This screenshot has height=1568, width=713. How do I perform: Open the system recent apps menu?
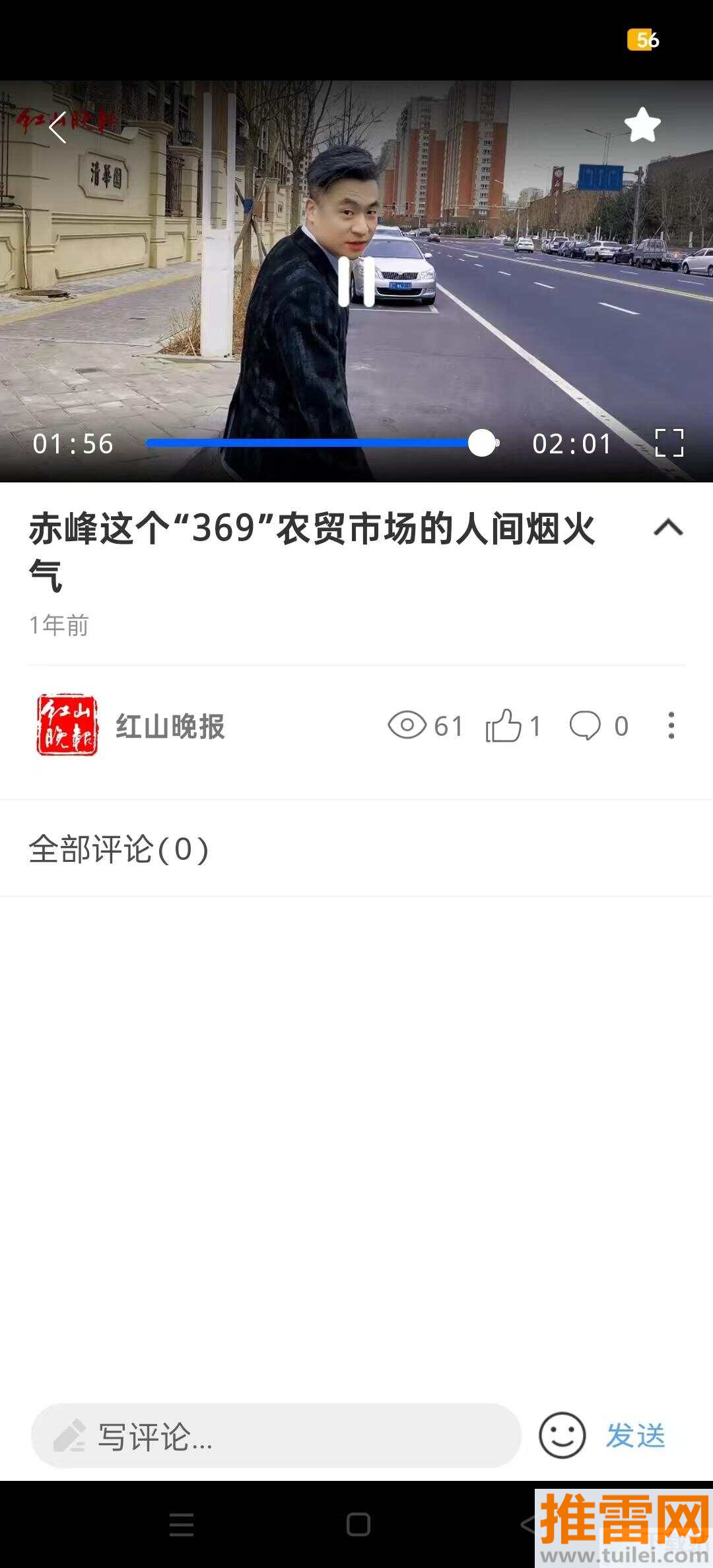182,1524
